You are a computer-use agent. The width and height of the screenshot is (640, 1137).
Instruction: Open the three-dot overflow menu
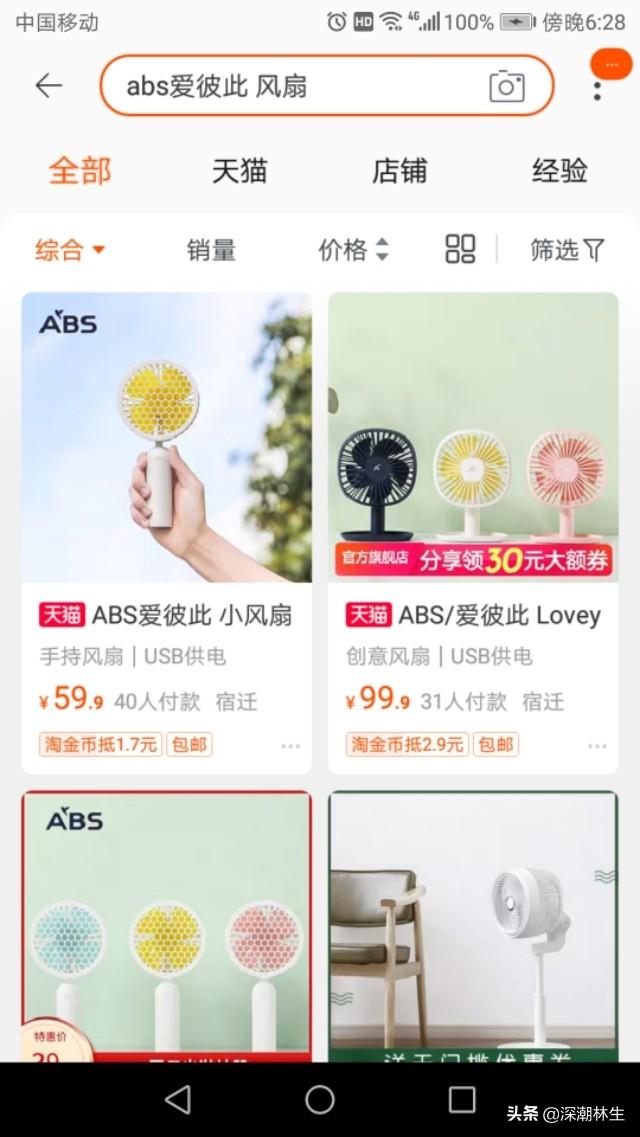click(x=598, y=86)
